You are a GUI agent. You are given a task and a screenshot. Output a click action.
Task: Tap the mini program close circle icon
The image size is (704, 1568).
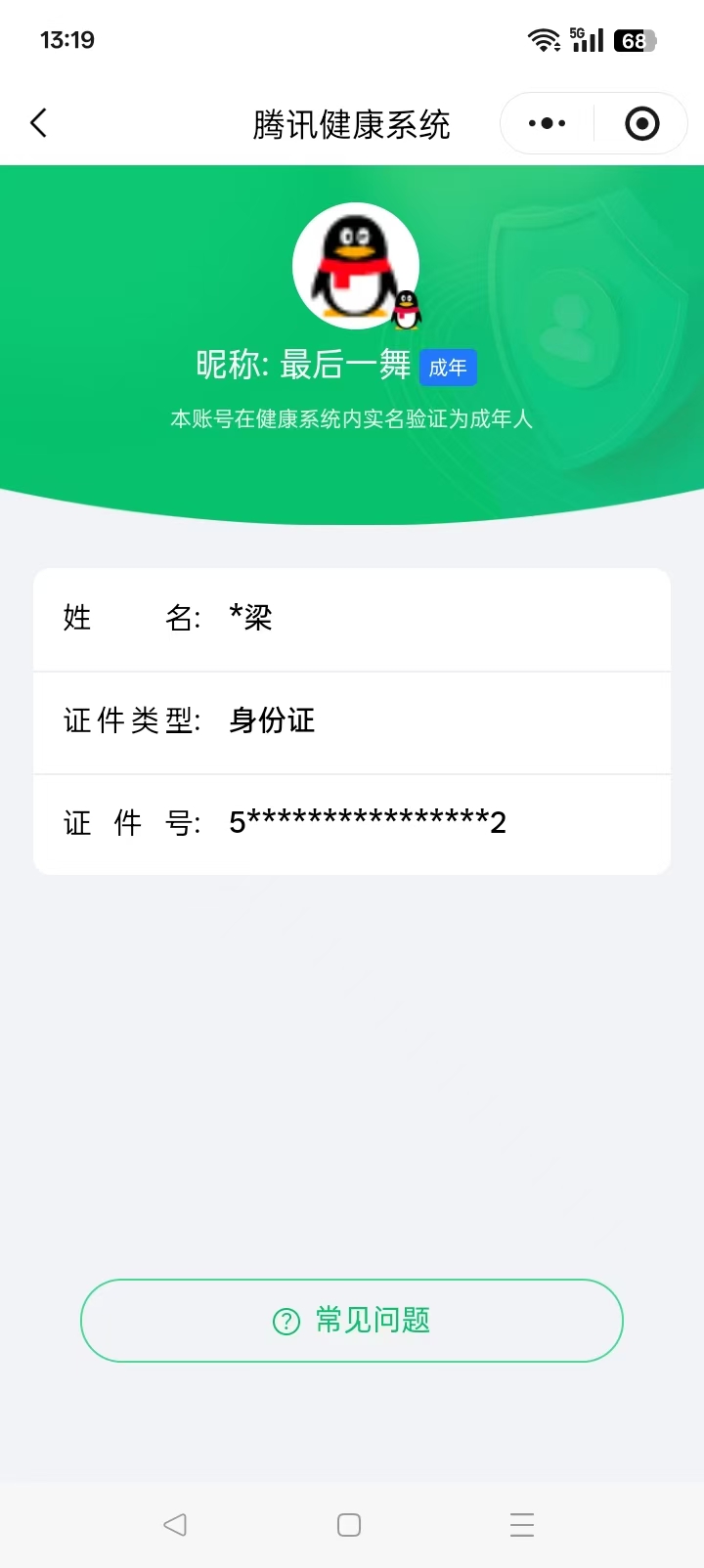tap(641, 123)
